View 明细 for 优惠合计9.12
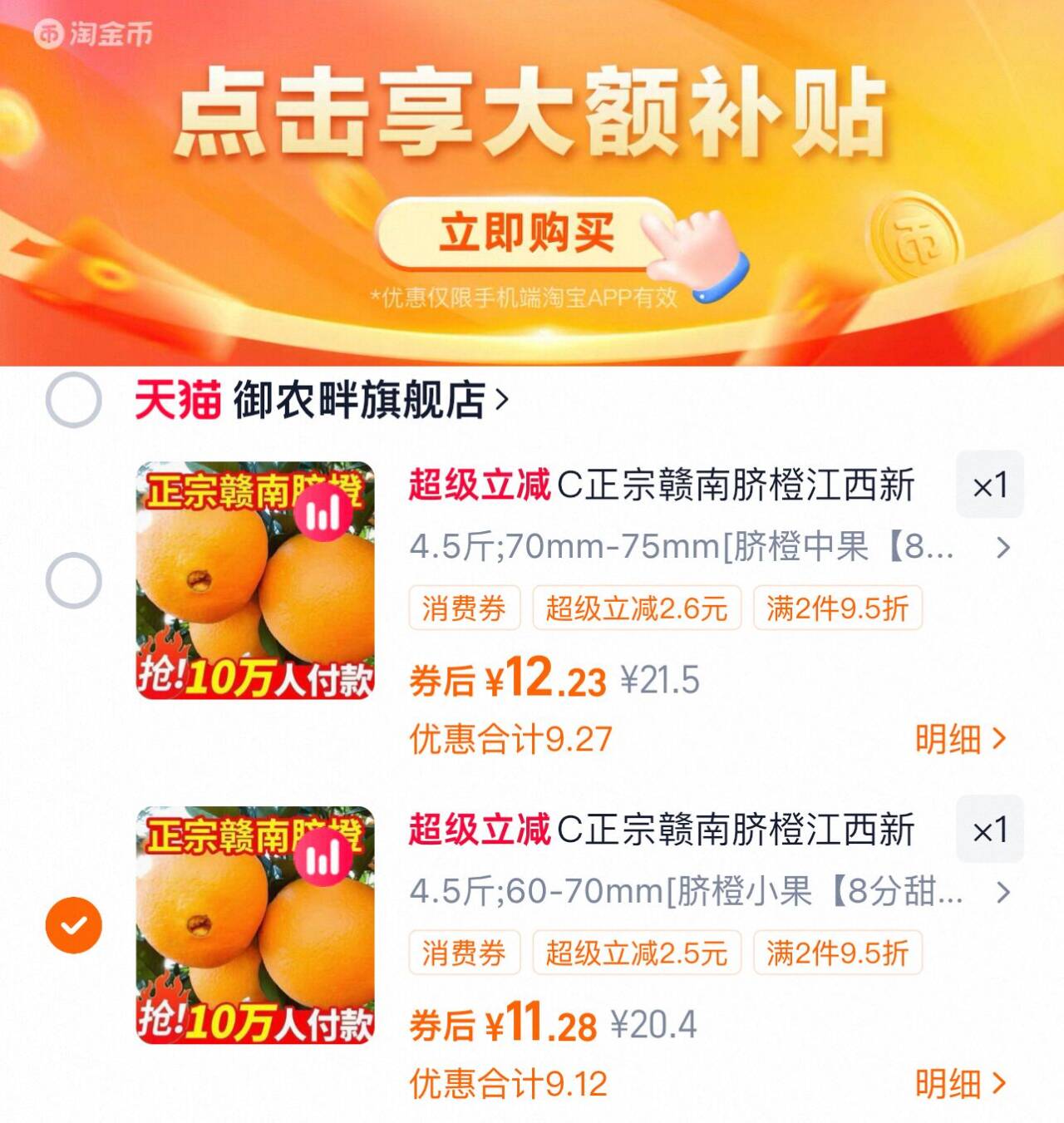The width and height of the screenshot is (1064, 1123). click(960, 1083)
